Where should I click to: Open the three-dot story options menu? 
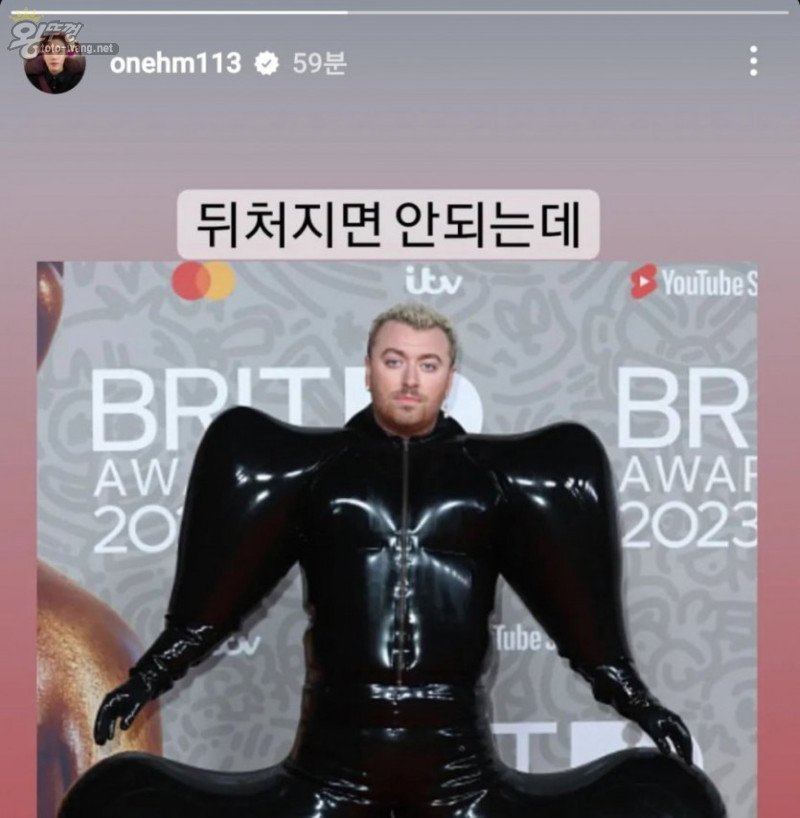pos(753,62)
